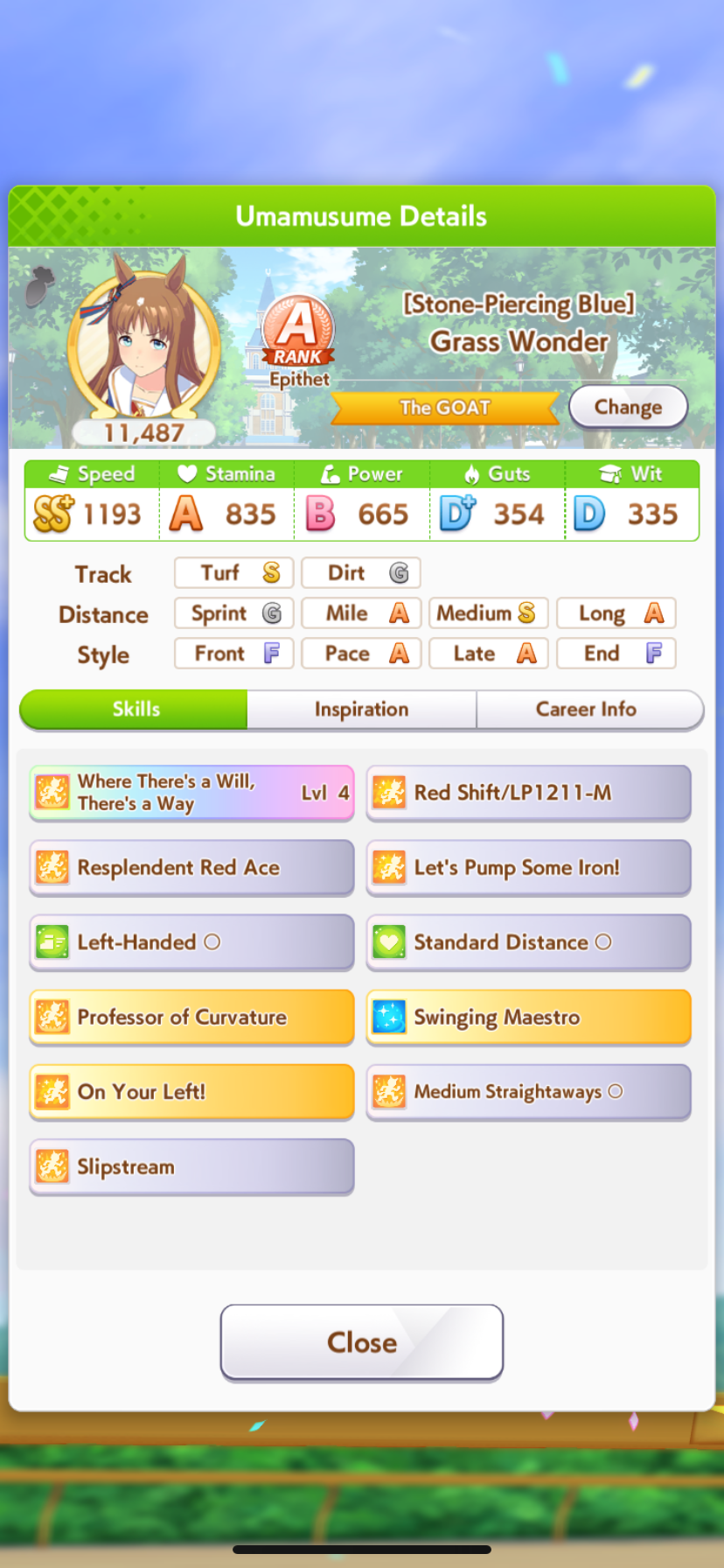Tap the Resplendent Red Ace skill
The height and width of the screenshot is (1568, 724).
[191, 867]
